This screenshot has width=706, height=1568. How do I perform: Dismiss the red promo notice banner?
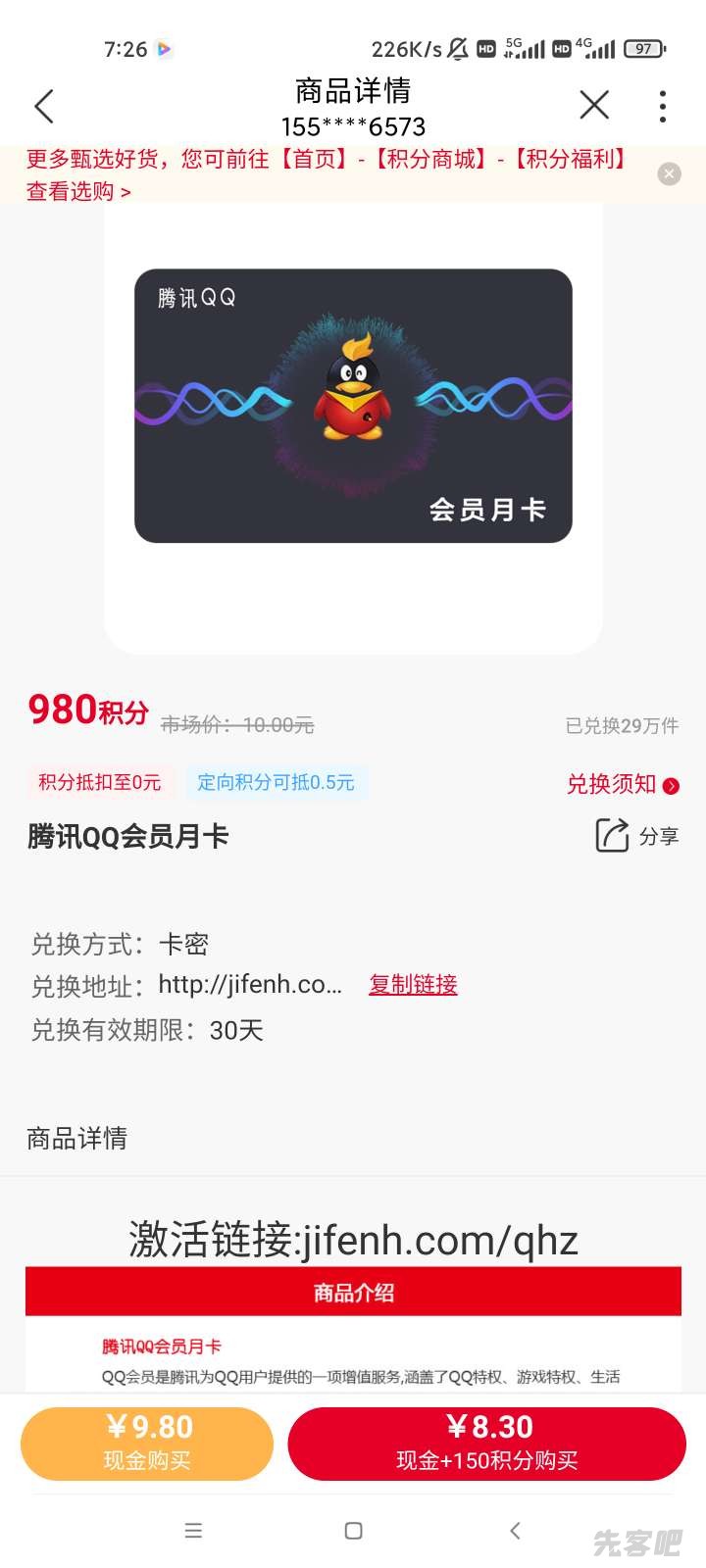click(x=669, y=173)
